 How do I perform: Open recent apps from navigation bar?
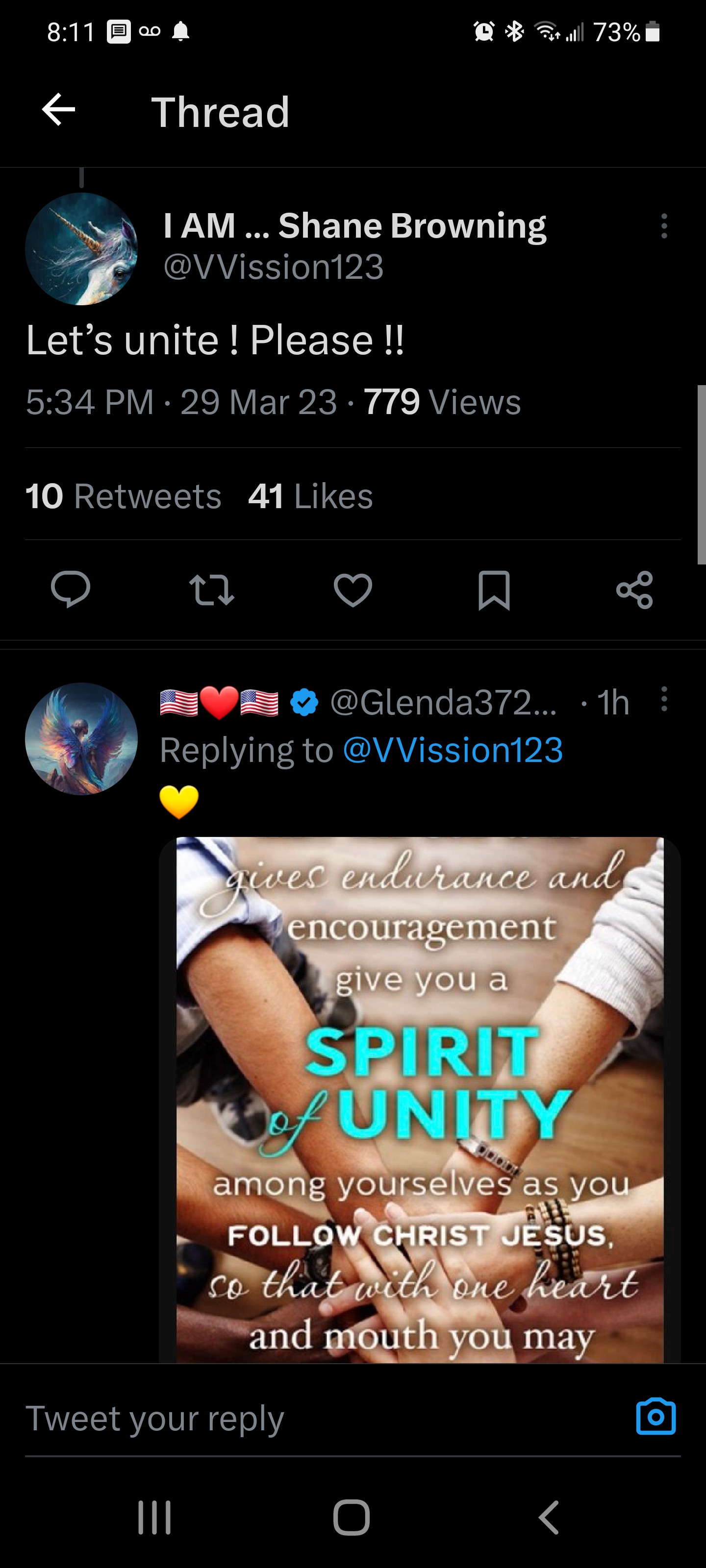tap(155, 1517)
